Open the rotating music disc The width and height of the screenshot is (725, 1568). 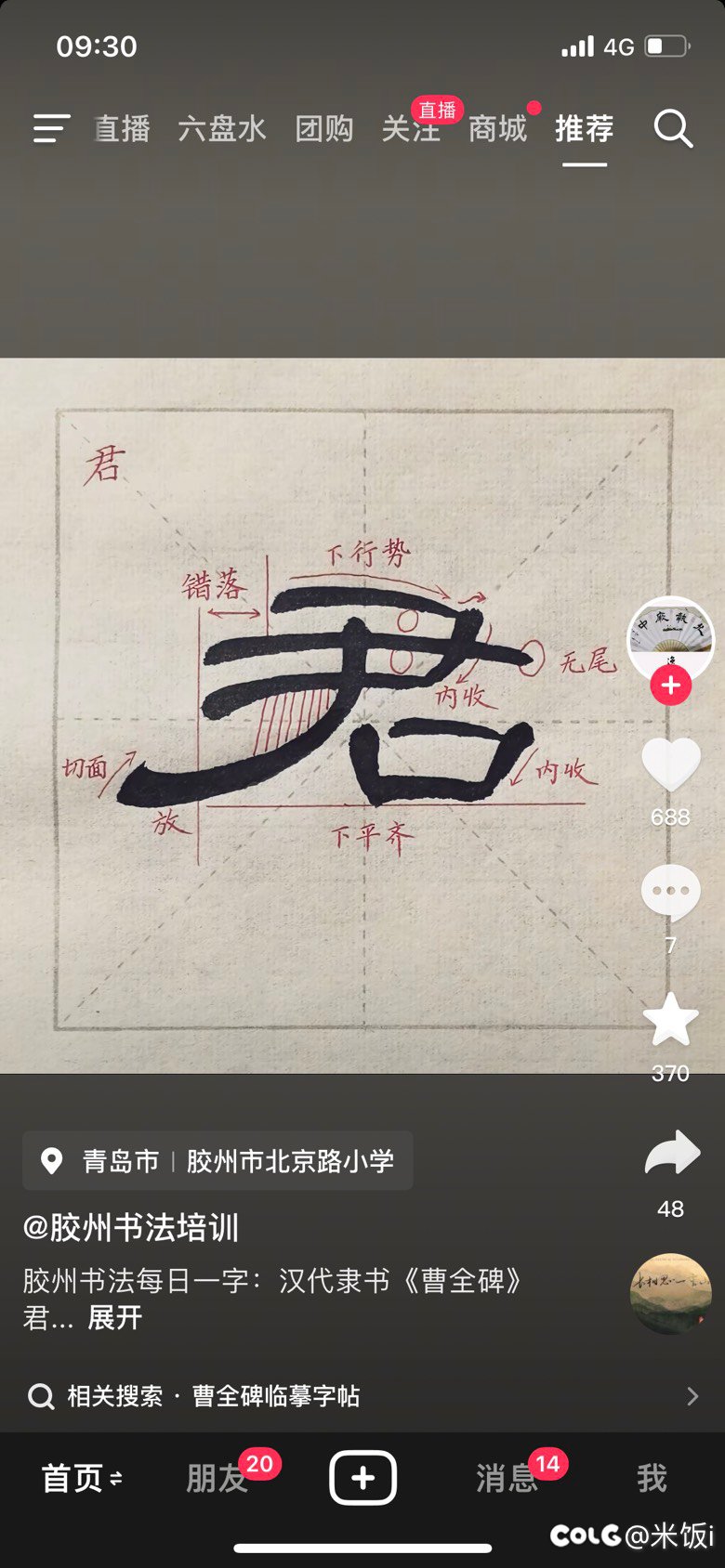point(671,1293)
